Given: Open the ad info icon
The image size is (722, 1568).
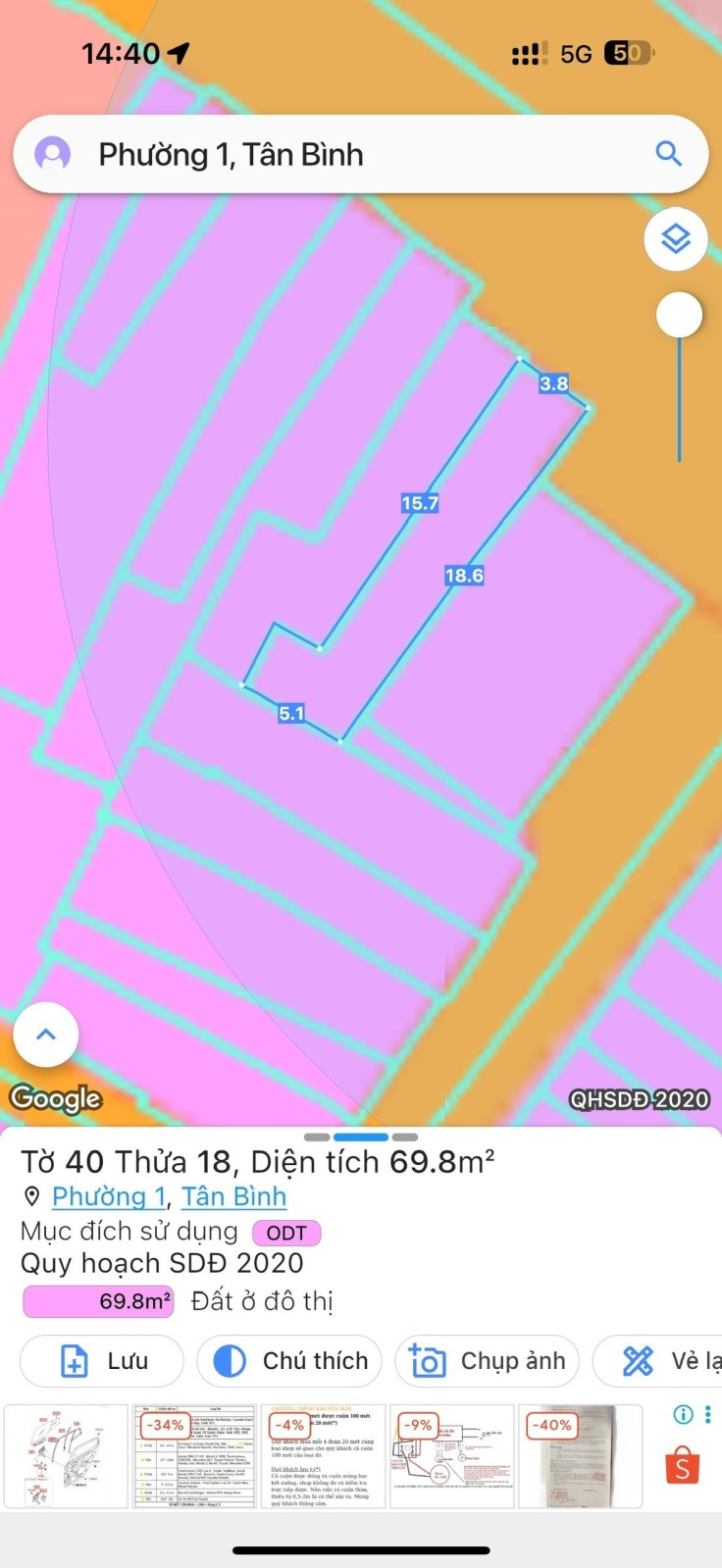Looking at the screenshot, I should (x=684, y=1414).
